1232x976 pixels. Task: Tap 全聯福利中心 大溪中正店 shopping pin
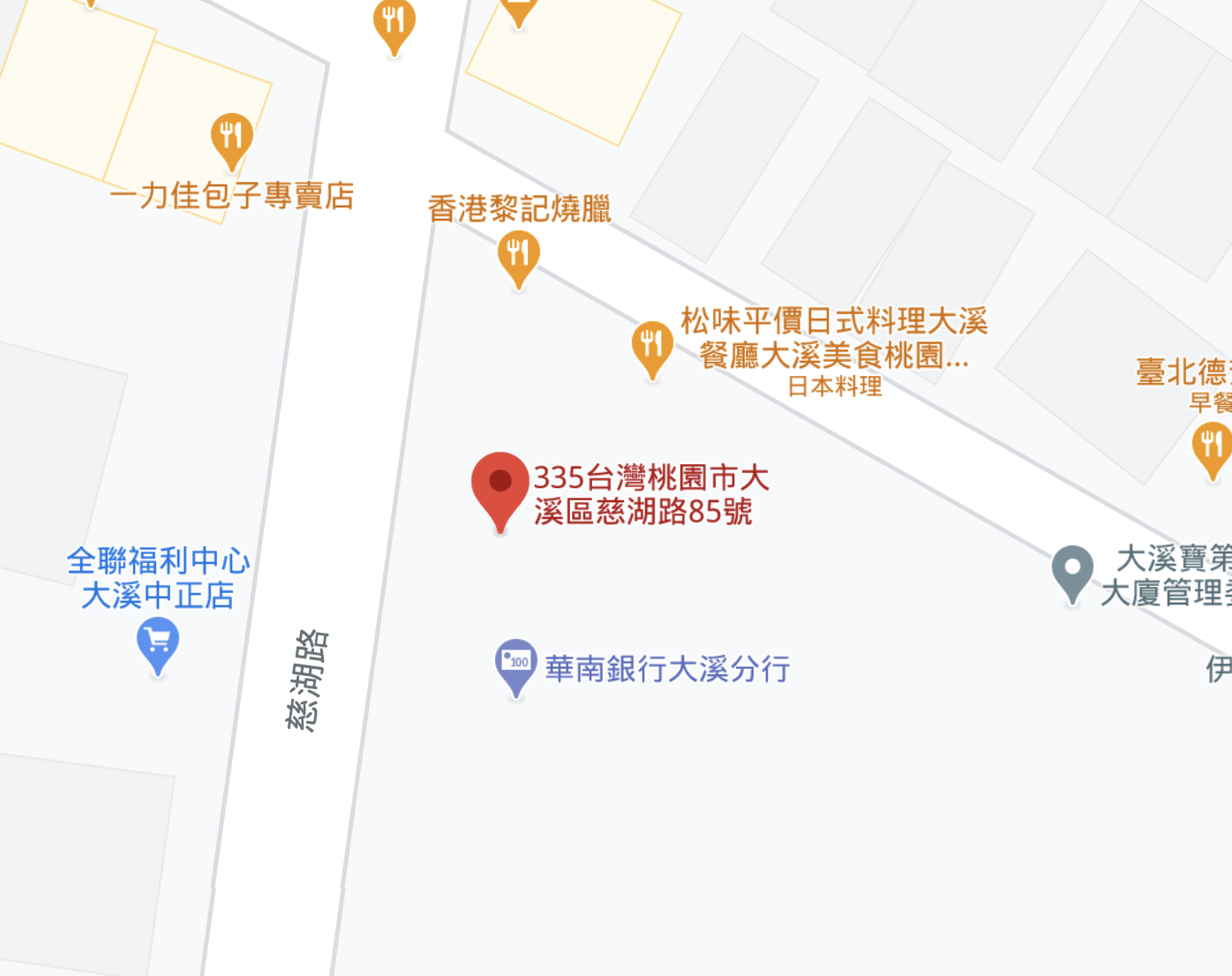click(158, 641)
